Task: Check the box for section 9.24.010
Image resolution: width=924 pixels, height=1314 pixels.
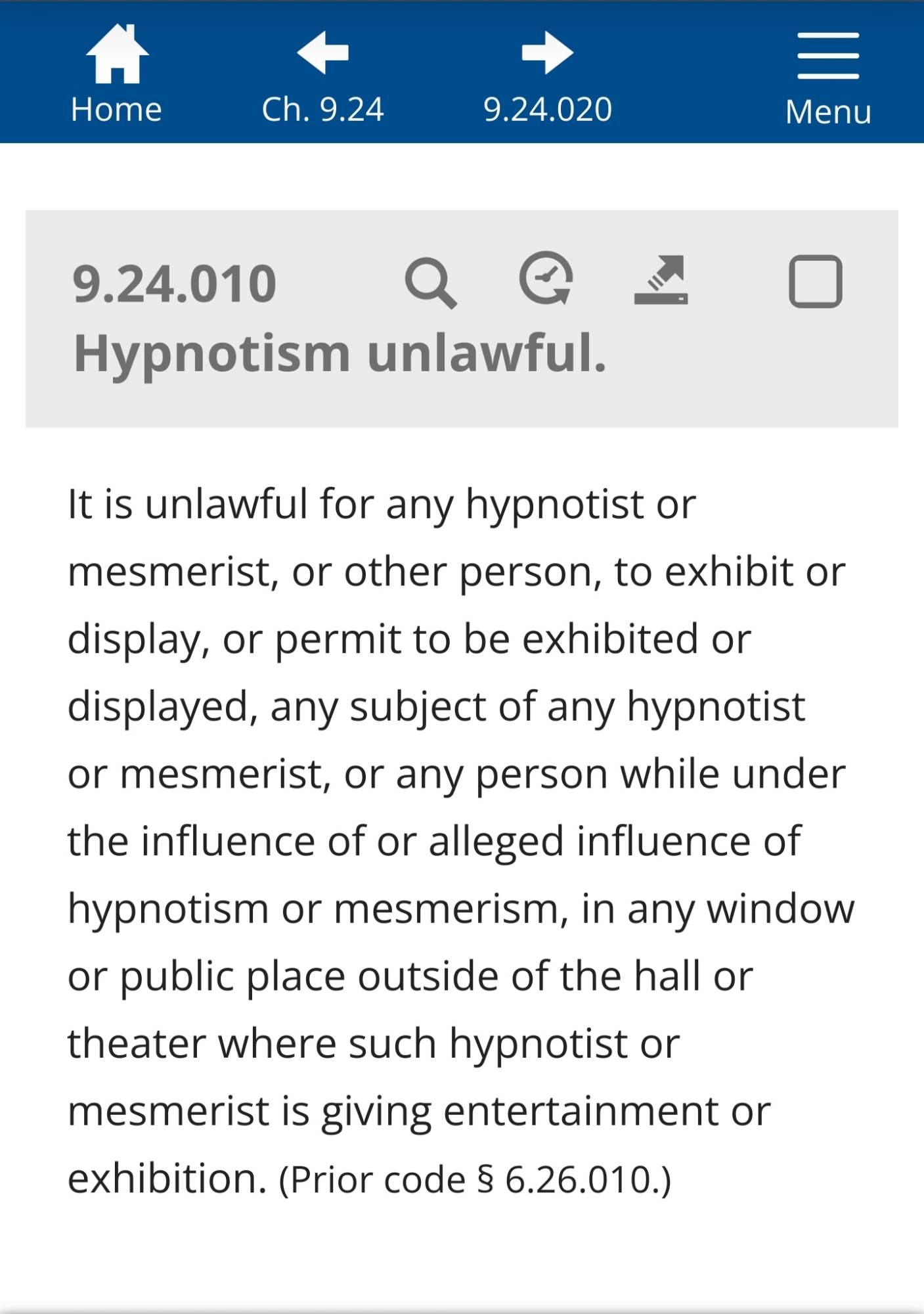Action: click(x=815, y=282)
